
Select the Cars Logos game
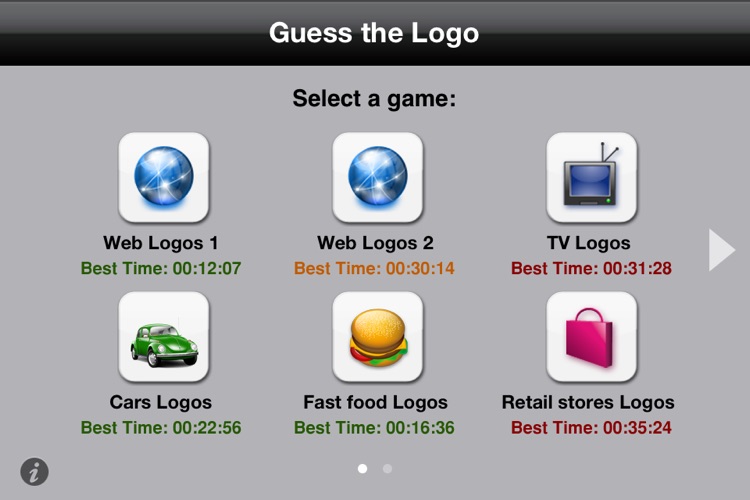point(164,337)
